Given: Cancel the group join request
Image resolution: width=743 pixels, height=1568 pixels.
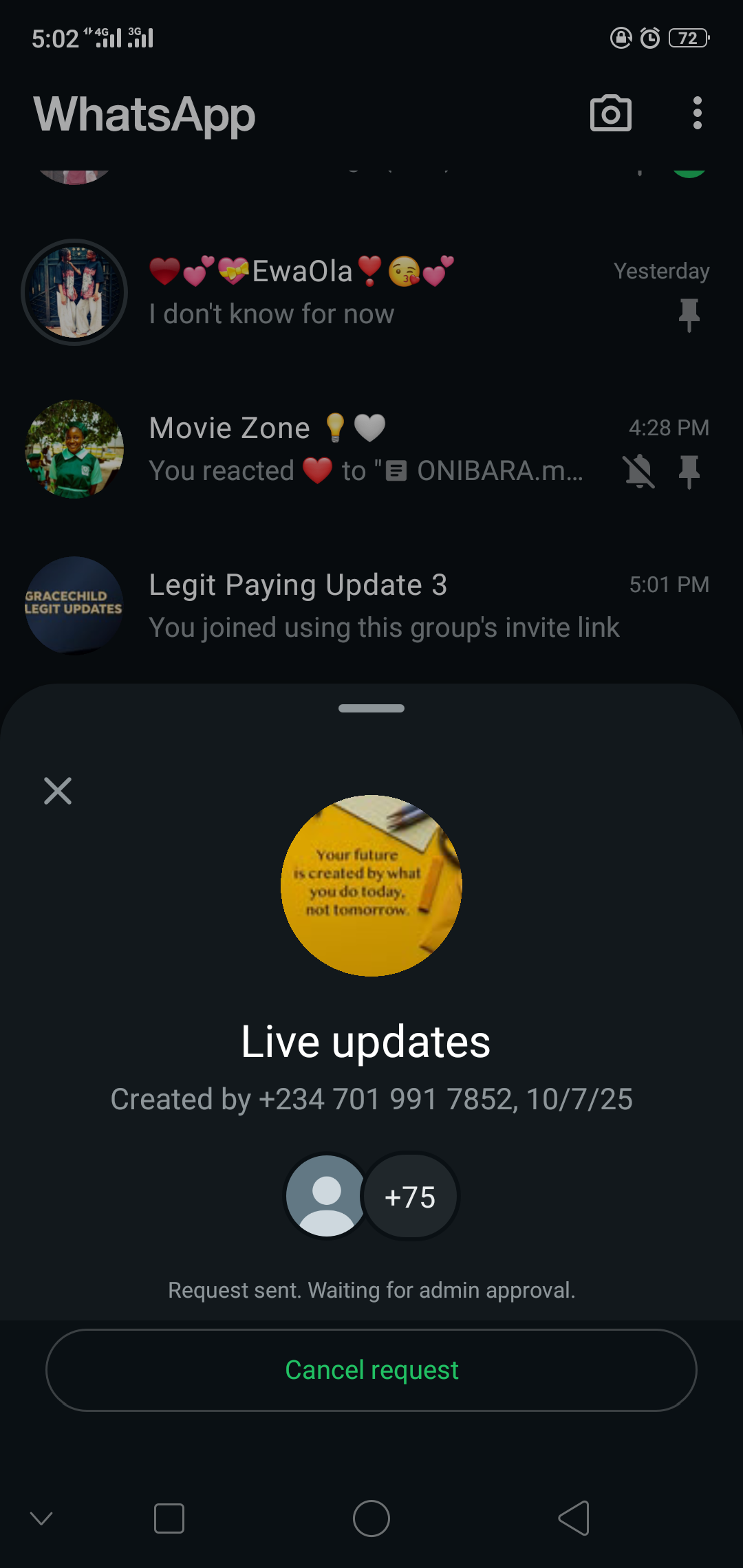Looking at the screenshot, I should pos(371,1370).
